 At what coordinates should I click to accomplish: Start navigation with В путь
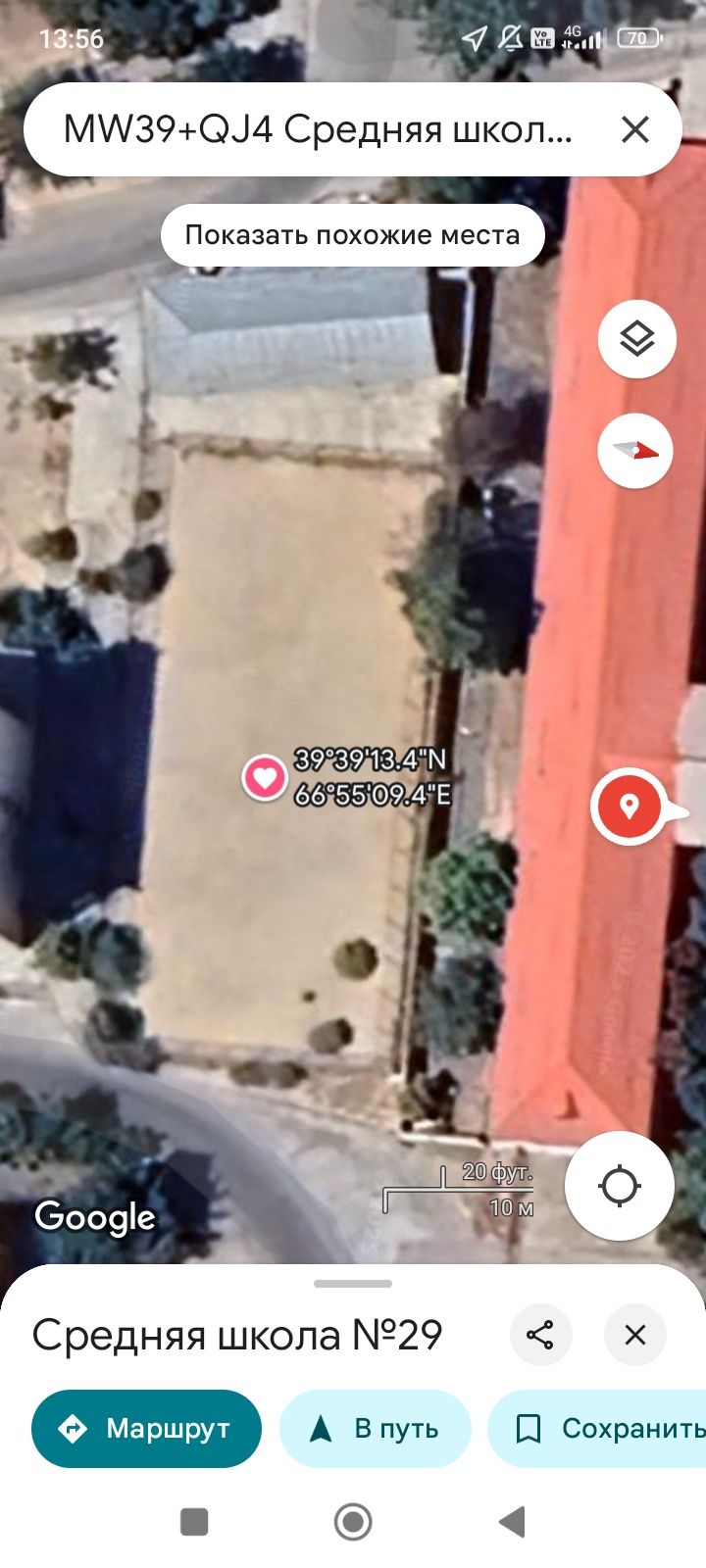point(375,1429)
